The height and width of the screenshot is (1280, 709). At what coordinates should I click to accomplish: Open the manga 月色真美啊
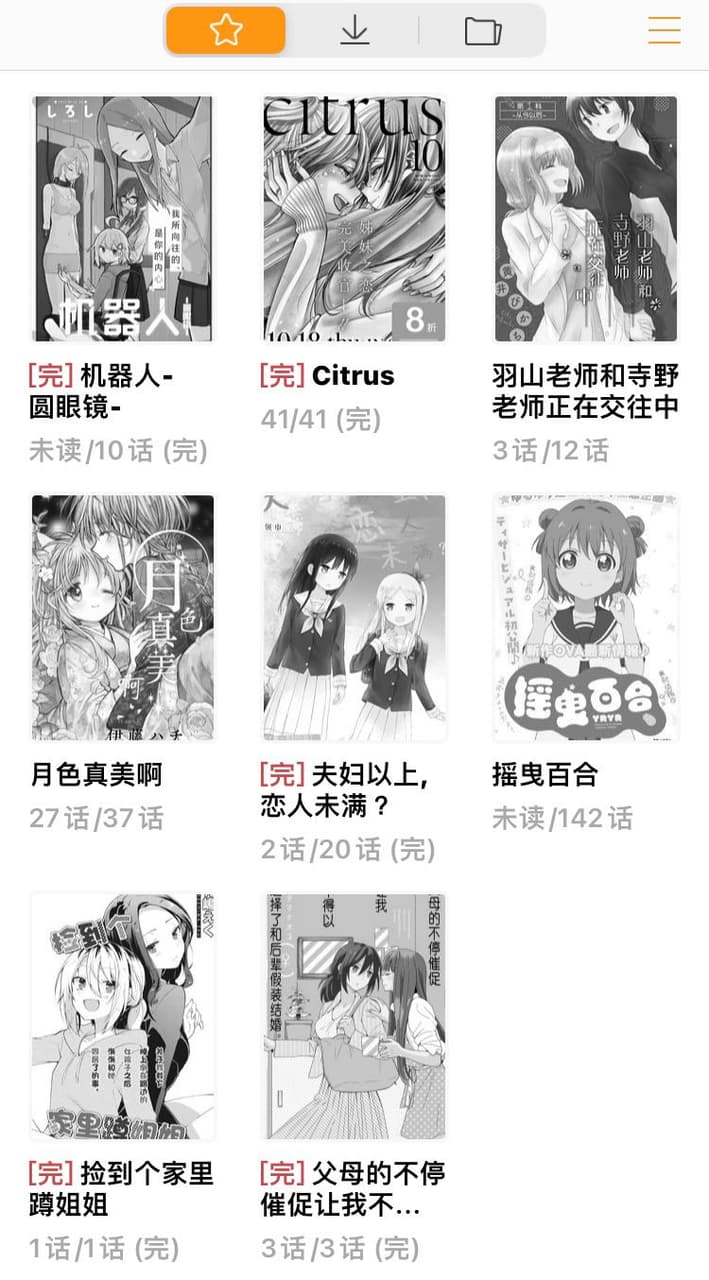pyautogui.click(x=123, y=618)
